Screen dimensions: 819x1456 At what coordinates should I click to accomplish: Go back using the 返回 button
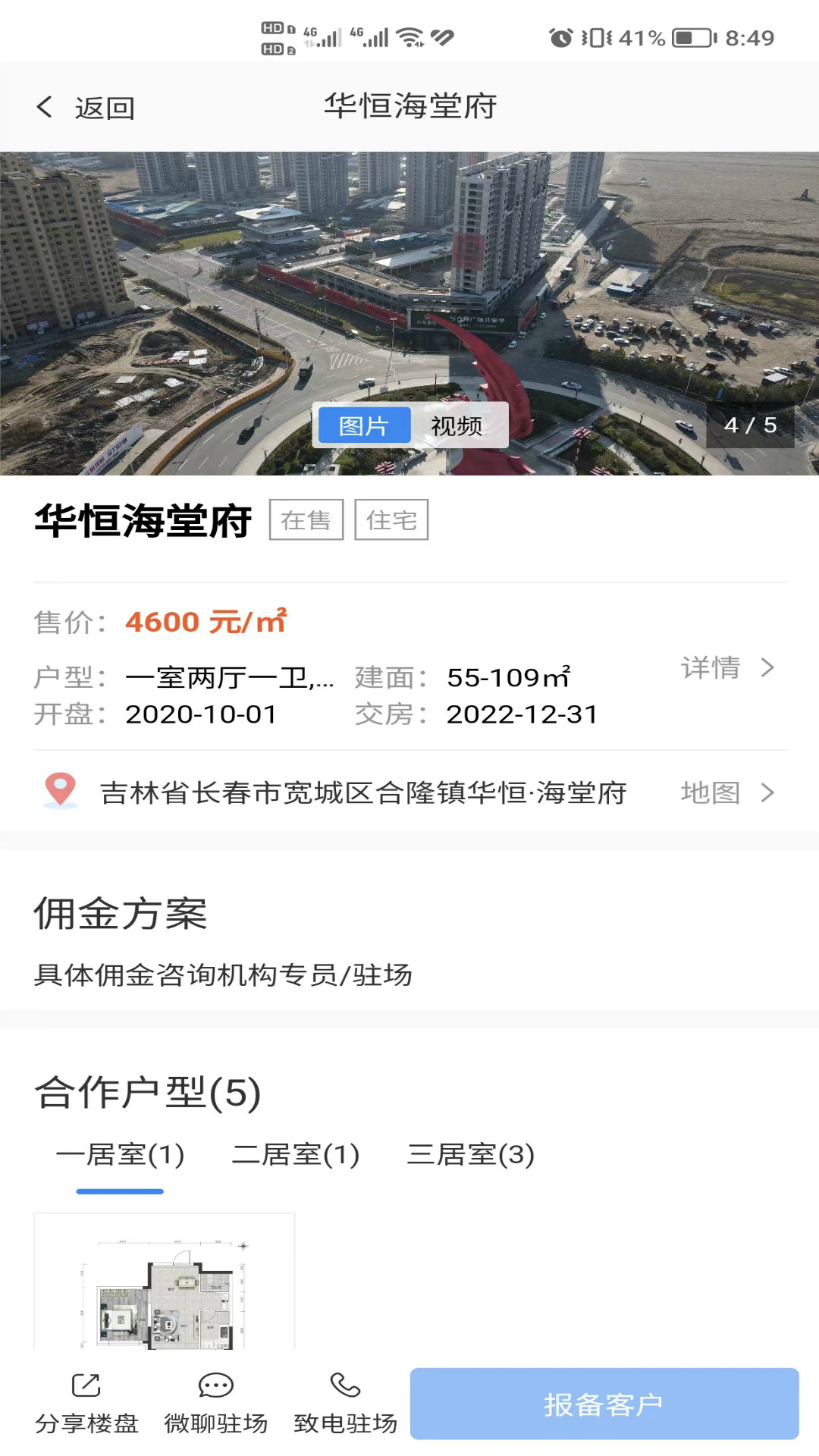click(85, 108)
